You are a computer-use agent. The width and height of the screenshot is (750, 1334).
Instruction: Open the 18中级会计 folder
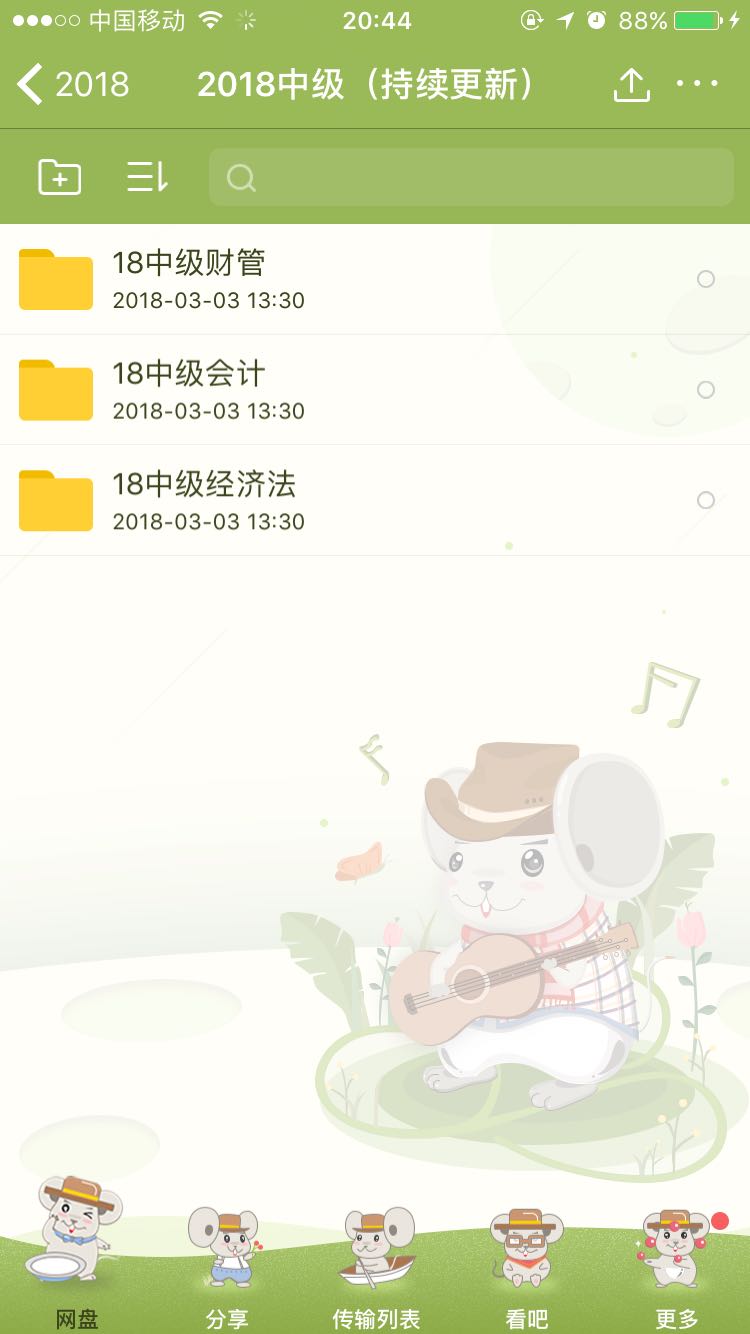tap(190, 390)
